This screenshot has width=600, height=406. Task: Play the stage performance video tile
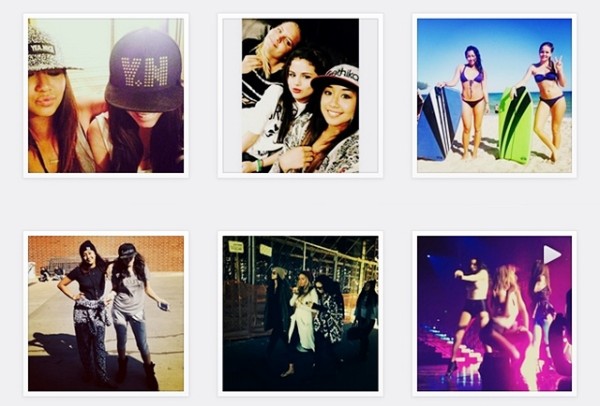coord(494,313)
